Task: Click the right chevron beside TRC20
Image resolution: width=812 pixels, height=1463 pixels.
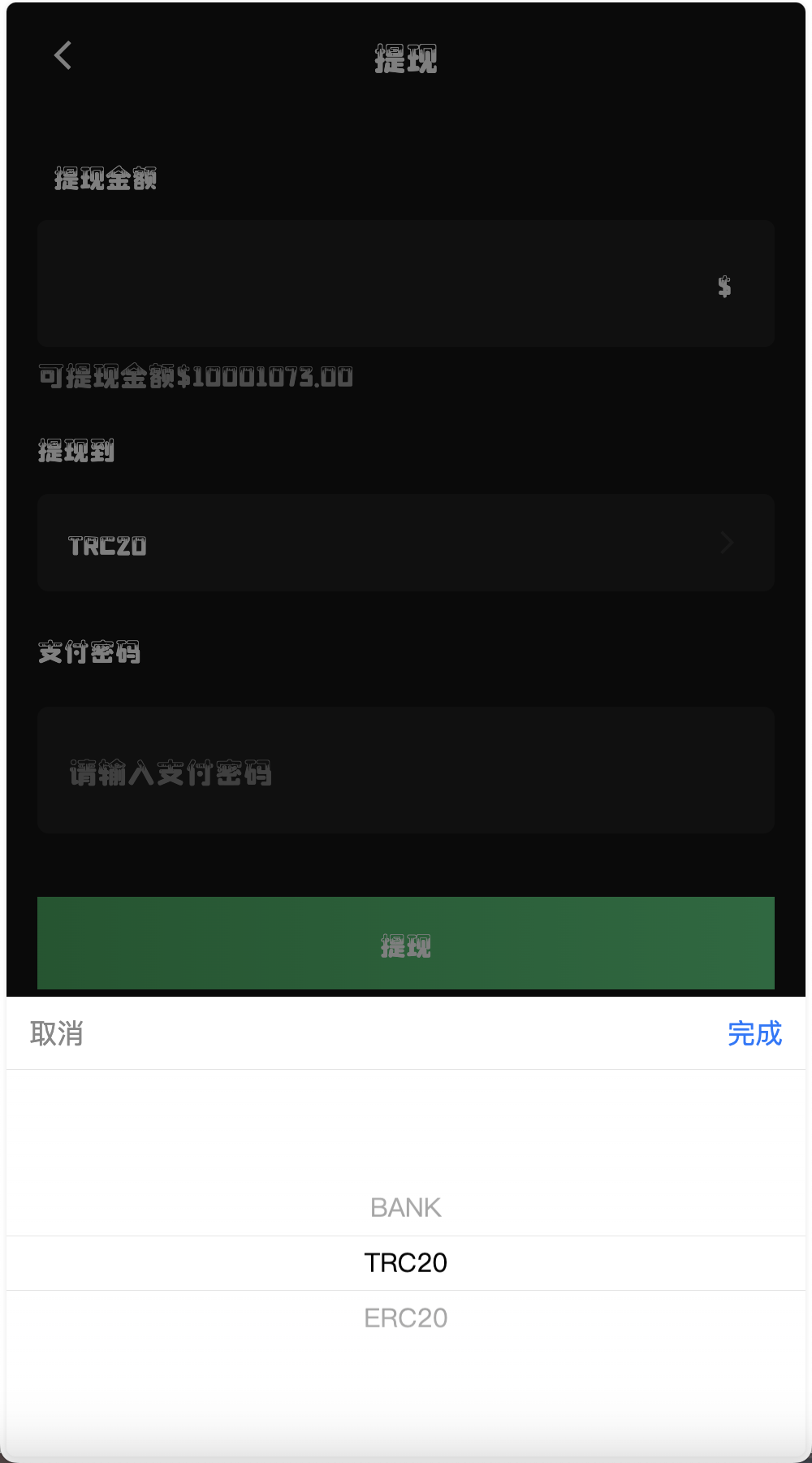Action: tap(725, 543)
